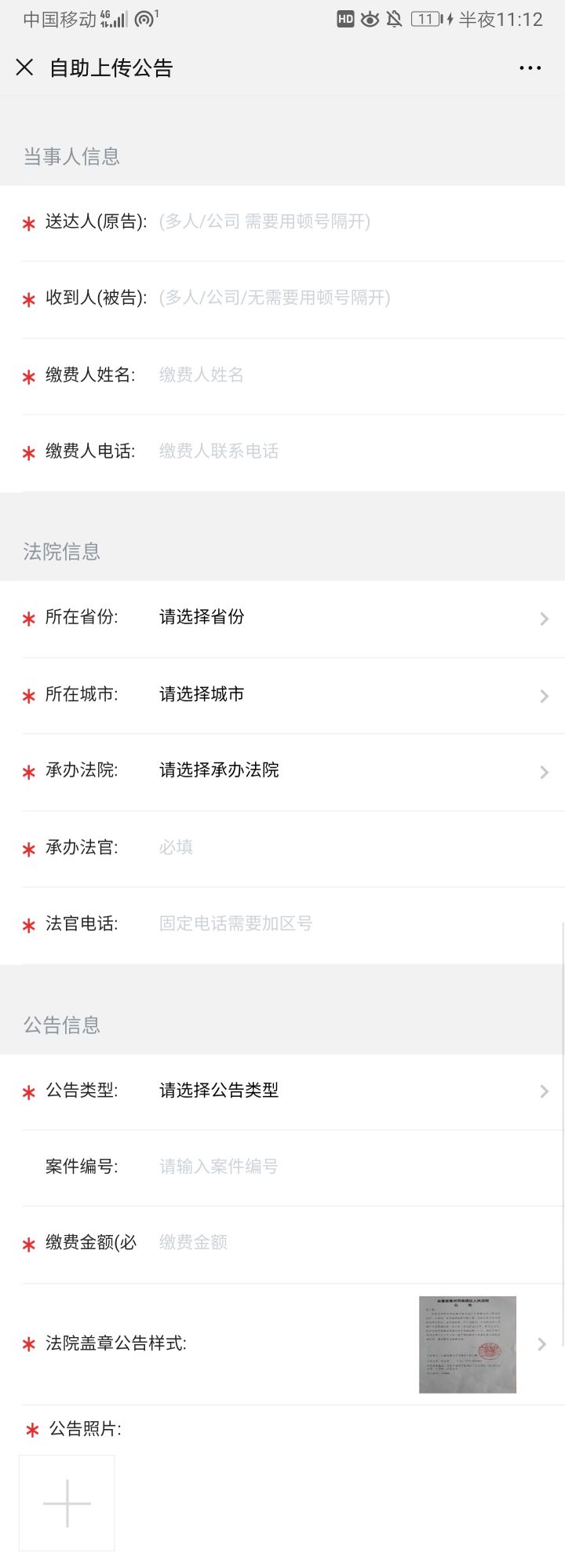Add a 公告照片 with the plus box
Viewport: 565px width, 1568px height.
point(67,1504)
